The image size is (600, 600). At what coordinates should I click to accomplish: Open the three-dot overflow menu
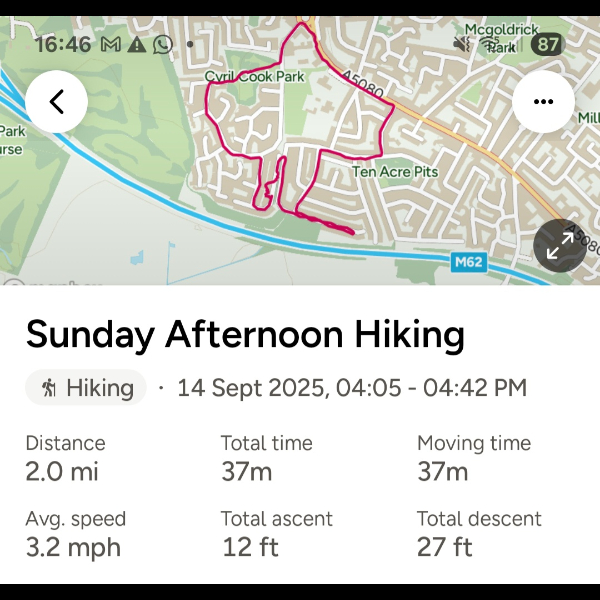point(543,102)
